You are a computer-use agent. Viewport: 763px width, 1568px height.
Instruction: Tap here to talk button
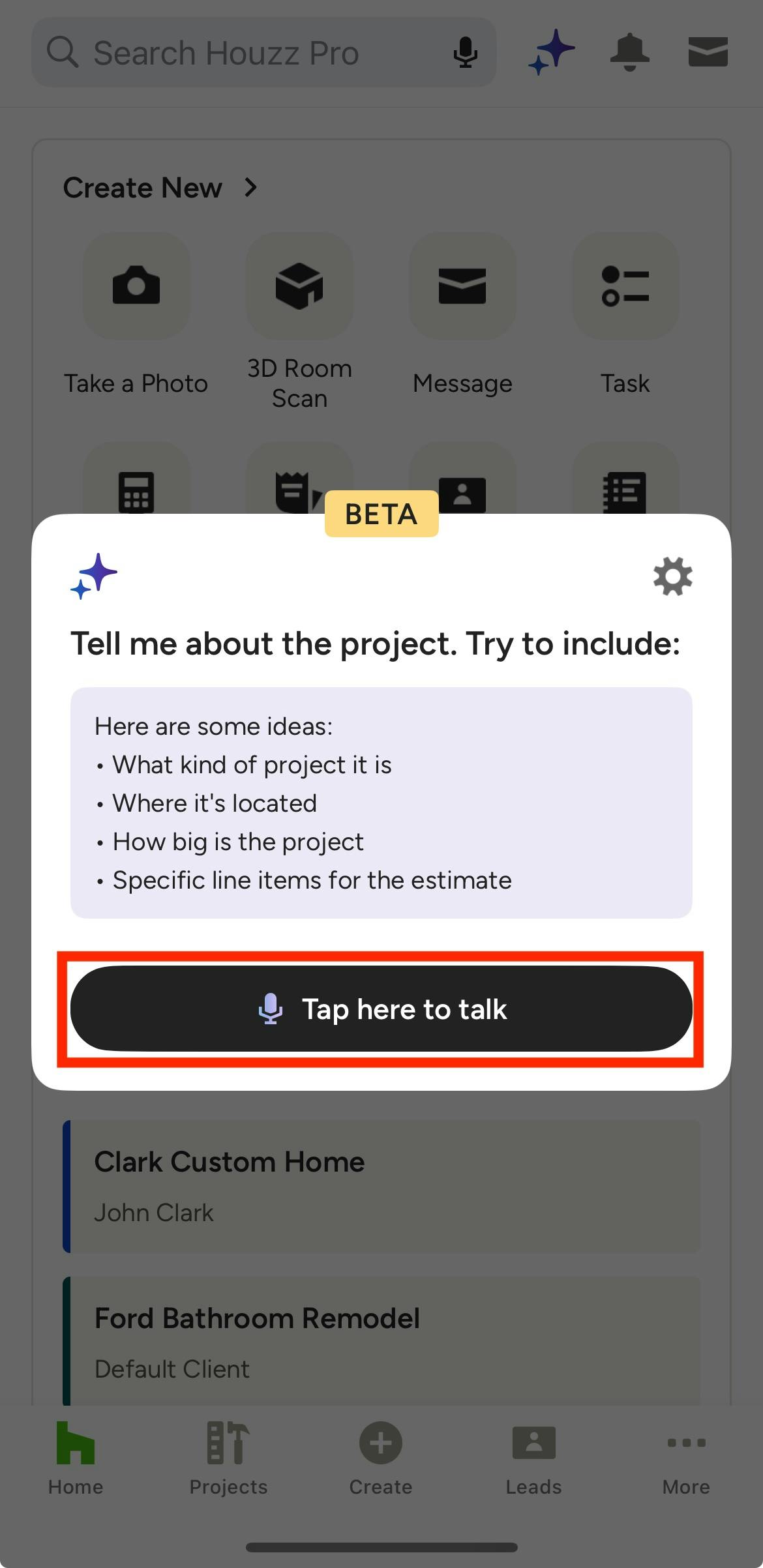point(381,1009)
